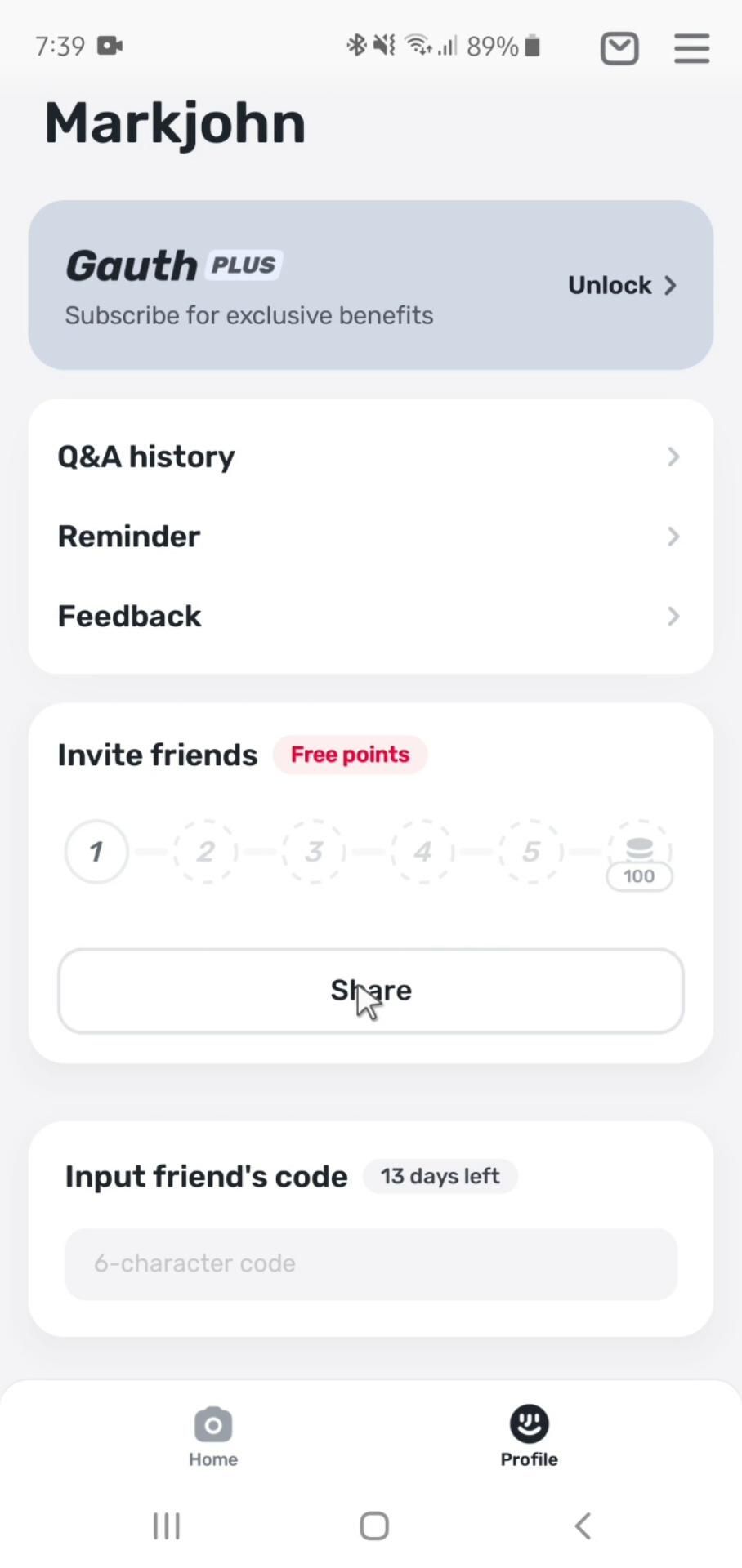Select the Profile tab
This screenshot has width=742, height=1568.
(529, 1437)
